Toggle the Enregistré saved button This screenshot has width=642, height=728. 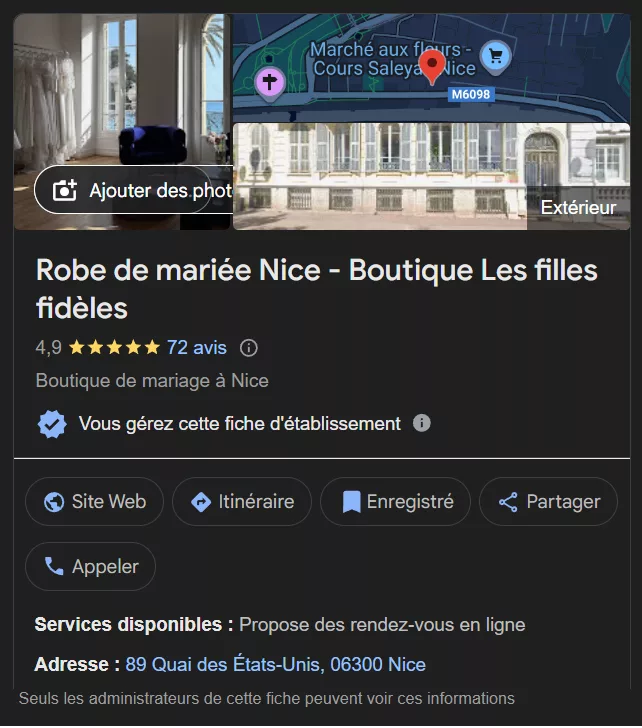coord(395,502)
